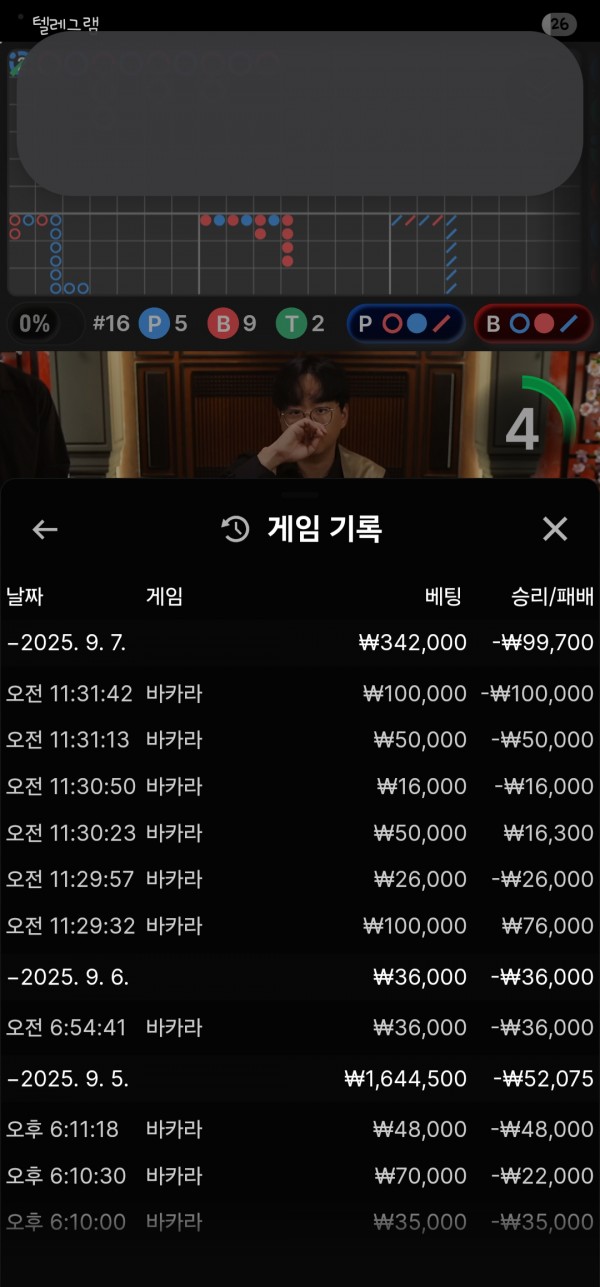The height and width of the screenshot is (1287, 600).
Task: Show the 오후 6:10:30 baccarat round details
Action: [x=300, y=1177]
